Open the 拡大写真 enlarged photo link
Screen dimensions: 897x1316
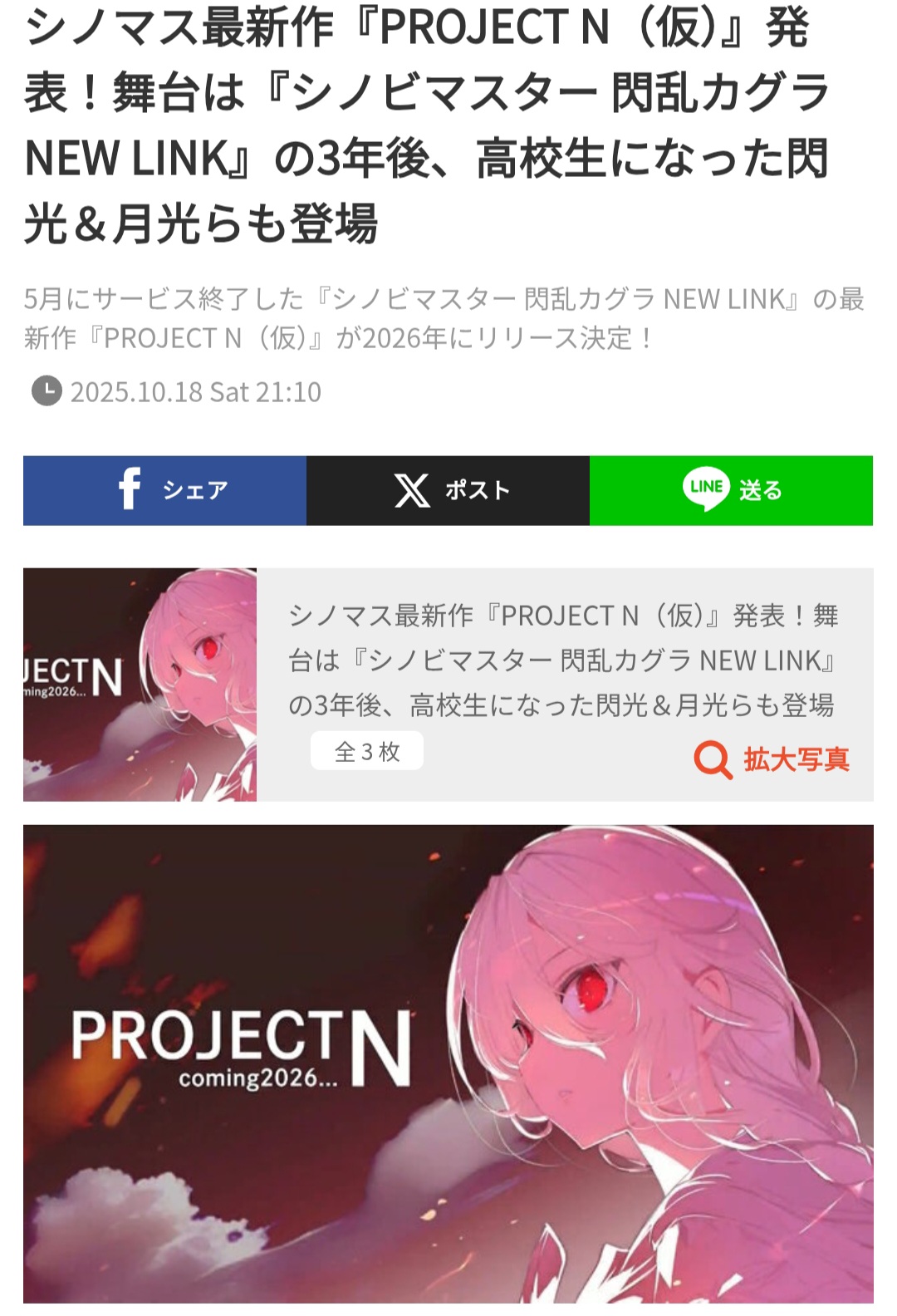pyautogui.click(x=772, y=759)
